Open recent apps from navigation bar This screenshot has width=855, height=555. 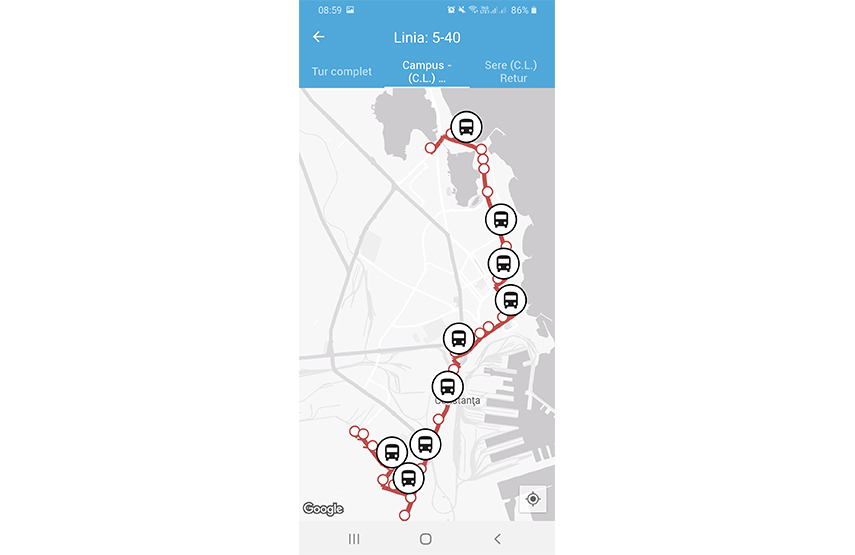point(354,539)
